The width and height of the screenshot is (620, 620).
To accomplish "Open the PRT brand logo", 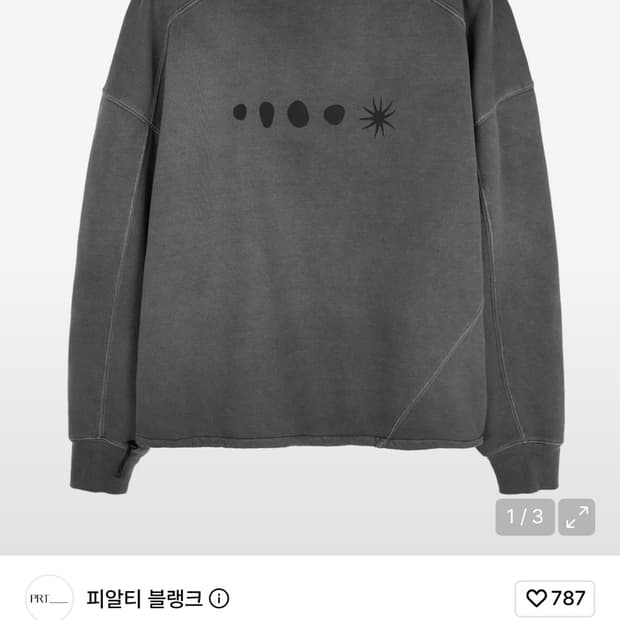I will pyautogui.click(x=49, y=599).
